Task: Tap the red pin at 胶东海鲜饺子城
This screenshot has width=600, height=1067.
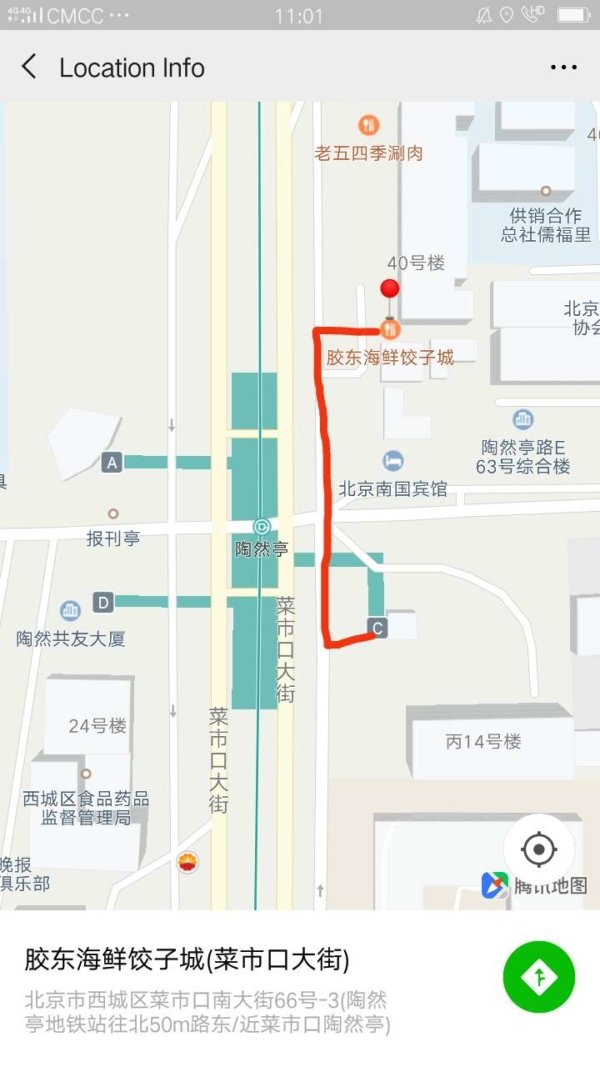Action: coord(390,291)
